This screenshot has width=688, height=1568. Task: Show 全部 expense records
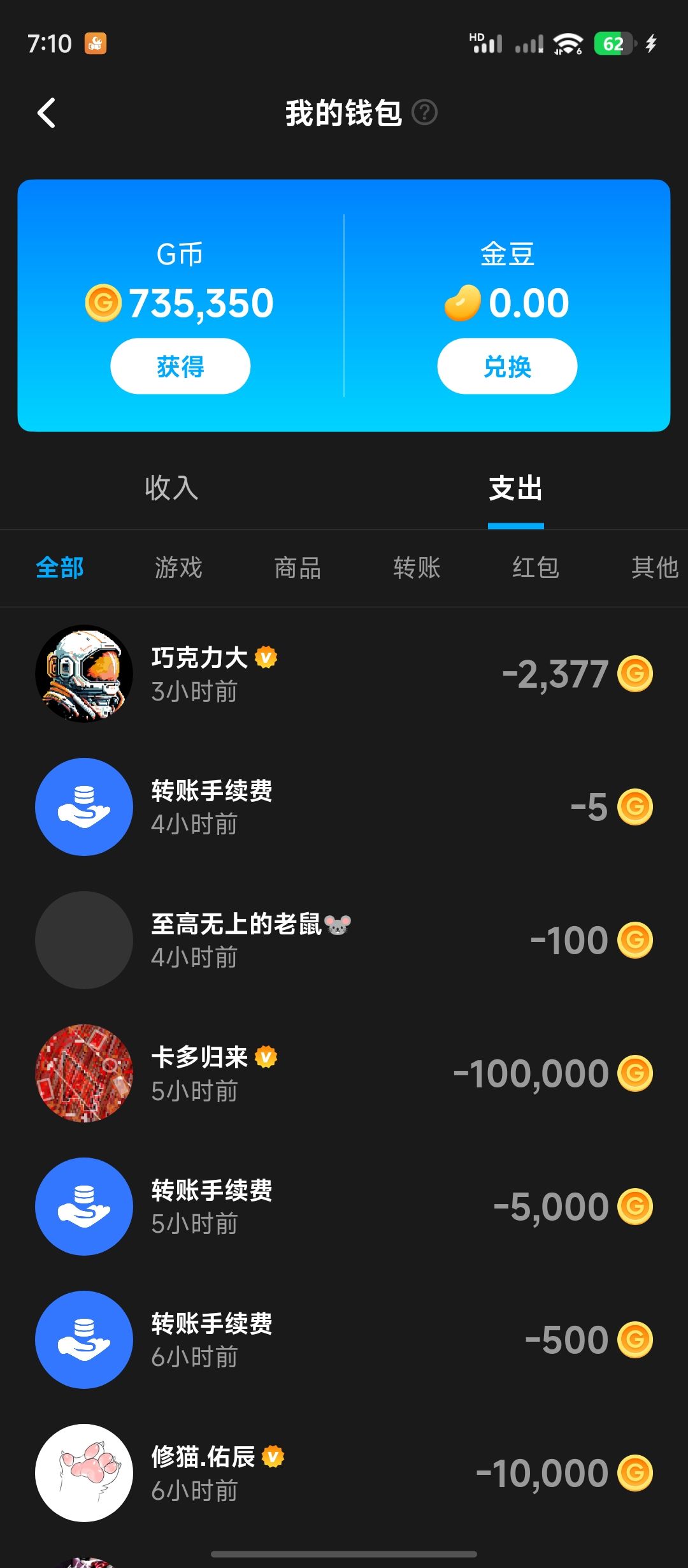click(60, 567)
